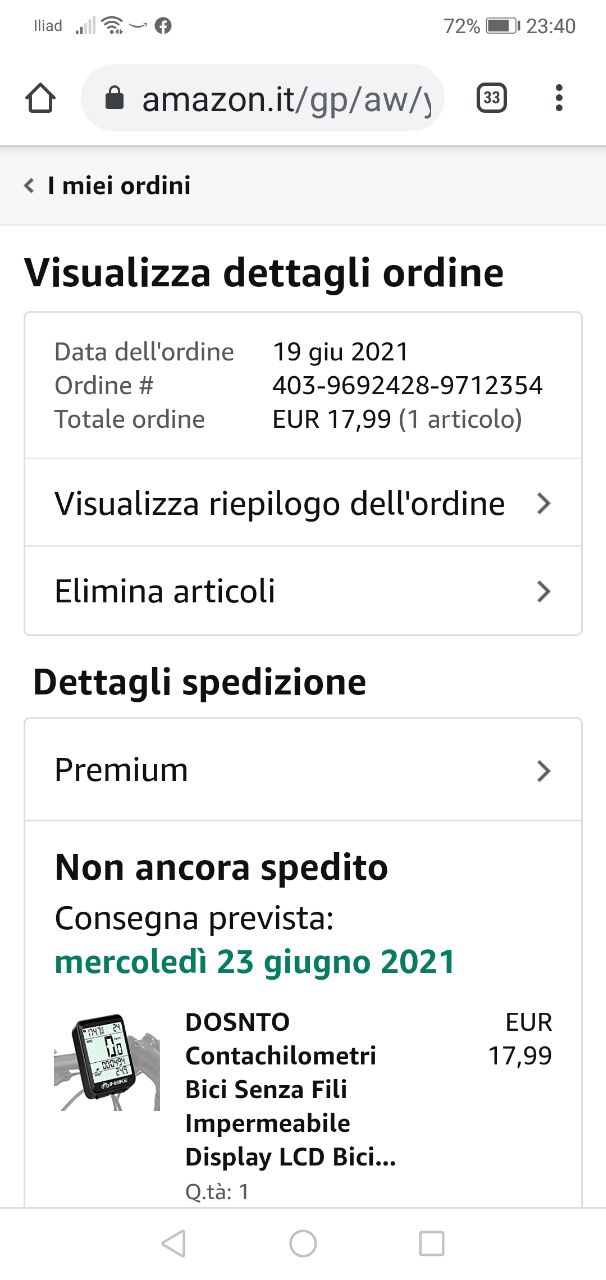Open the Premium shipping row

[x=302, y=770]
